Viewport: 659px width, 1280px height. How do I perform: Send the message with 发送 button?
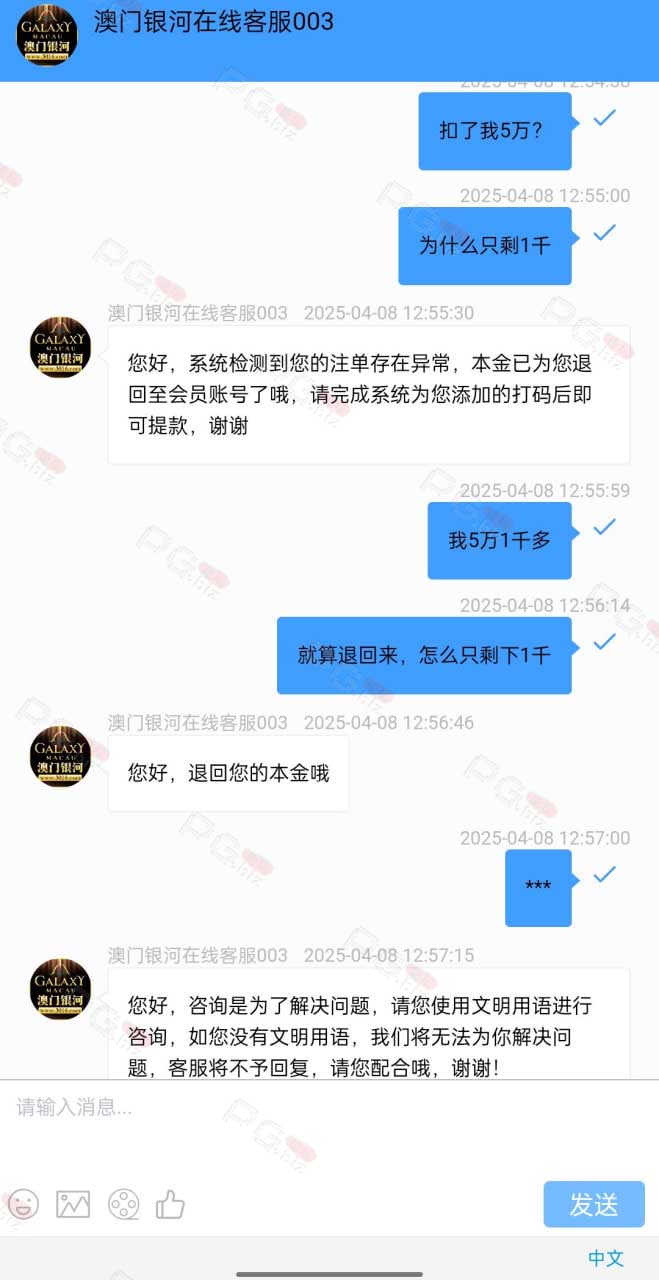coord(594,1204)
